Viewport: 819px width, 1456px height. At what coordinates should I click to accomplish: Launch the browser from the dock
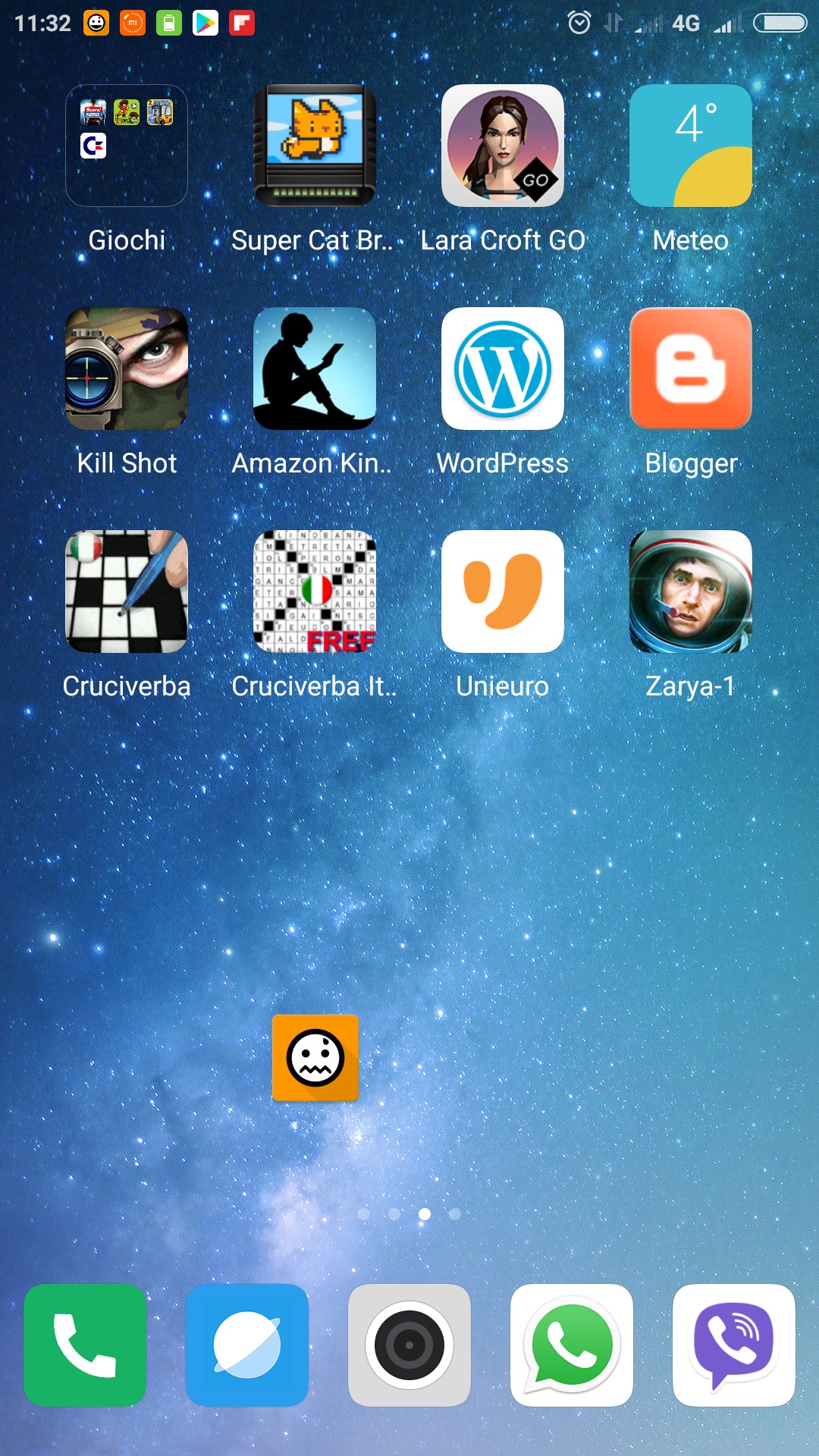coord(247,1345)
